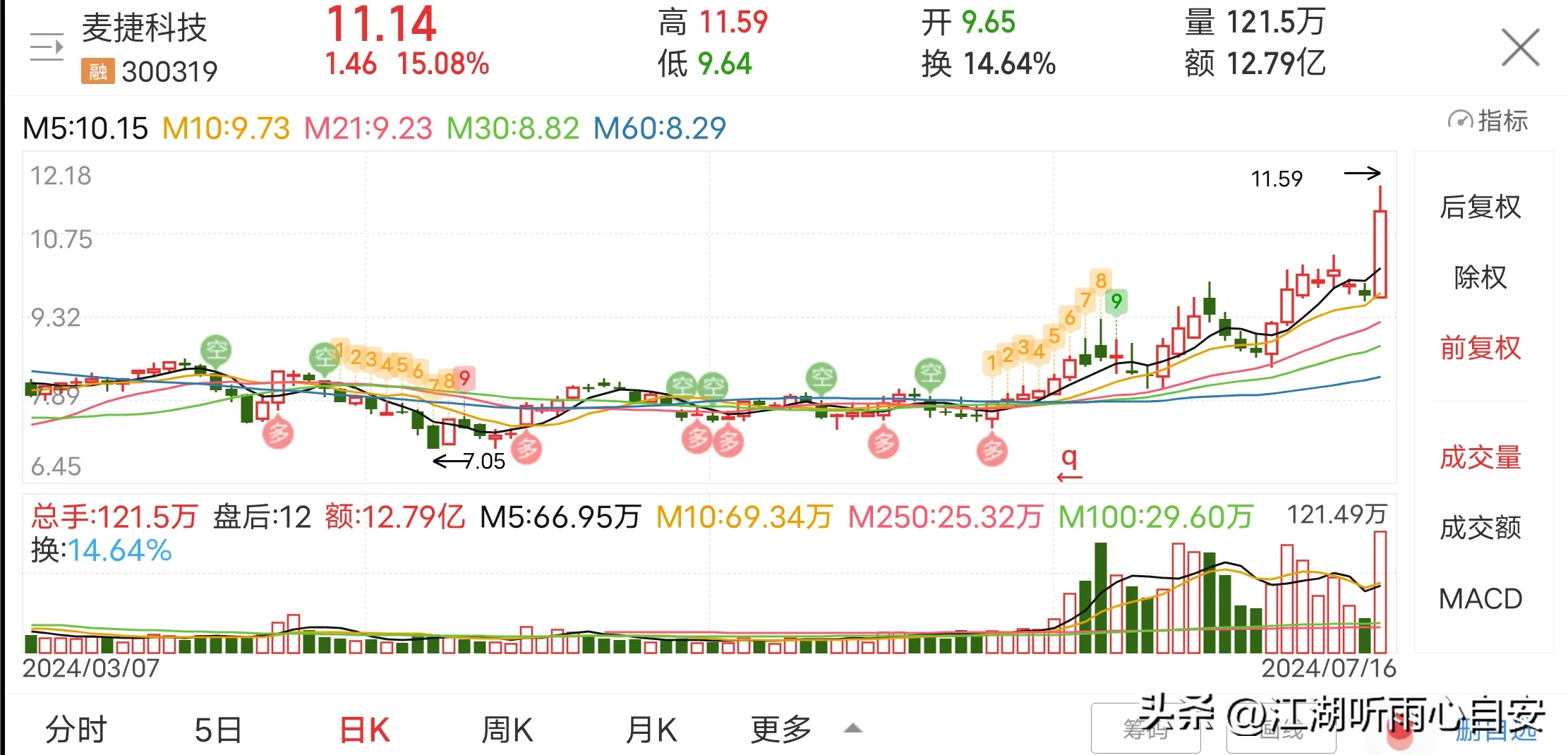Show the 成交量 volume sub-chart
The image size is (1568, 755).
click(1480, 457)
